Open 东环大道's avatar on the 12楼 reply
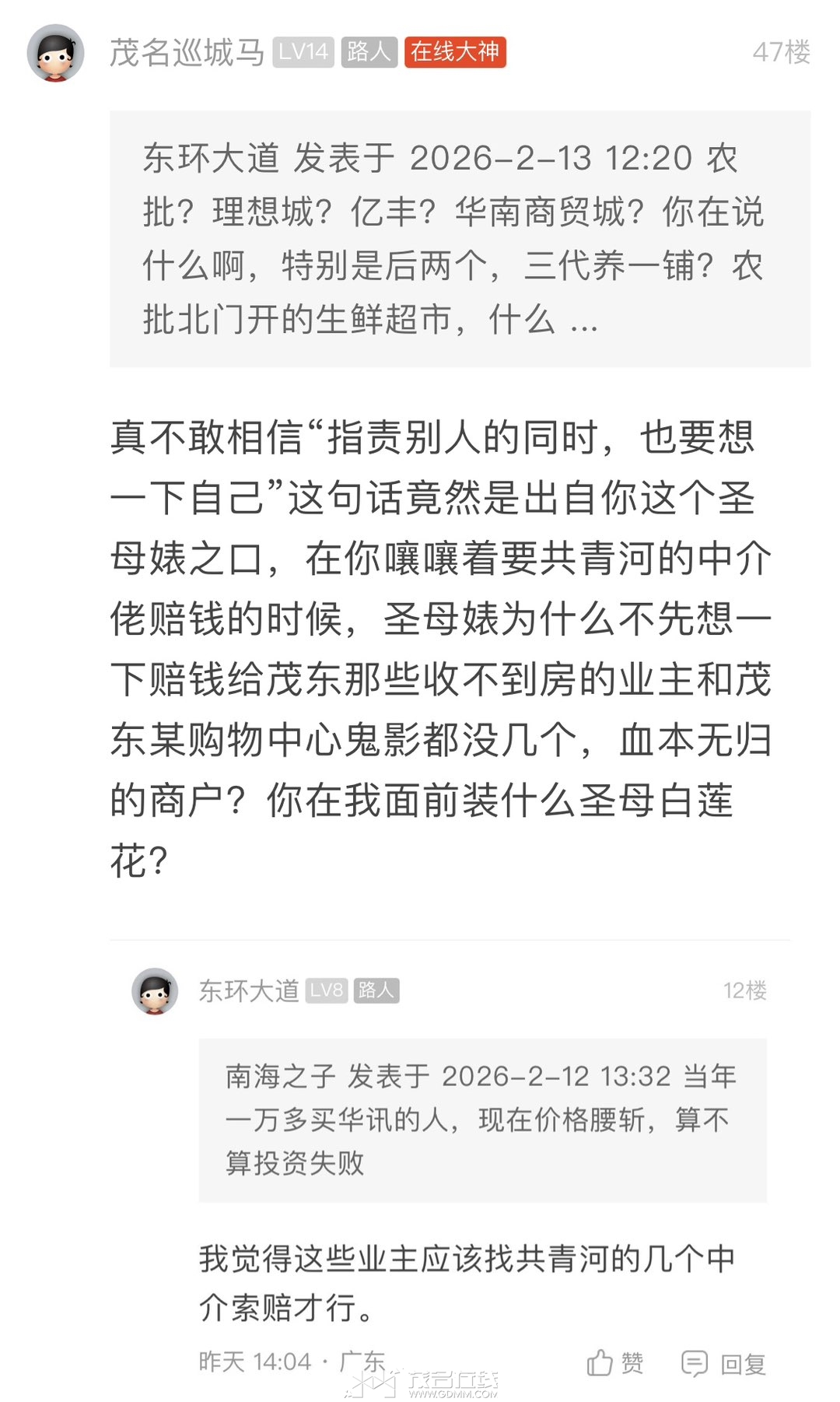This screenshot has height=1402, width=840. [155, 990]
